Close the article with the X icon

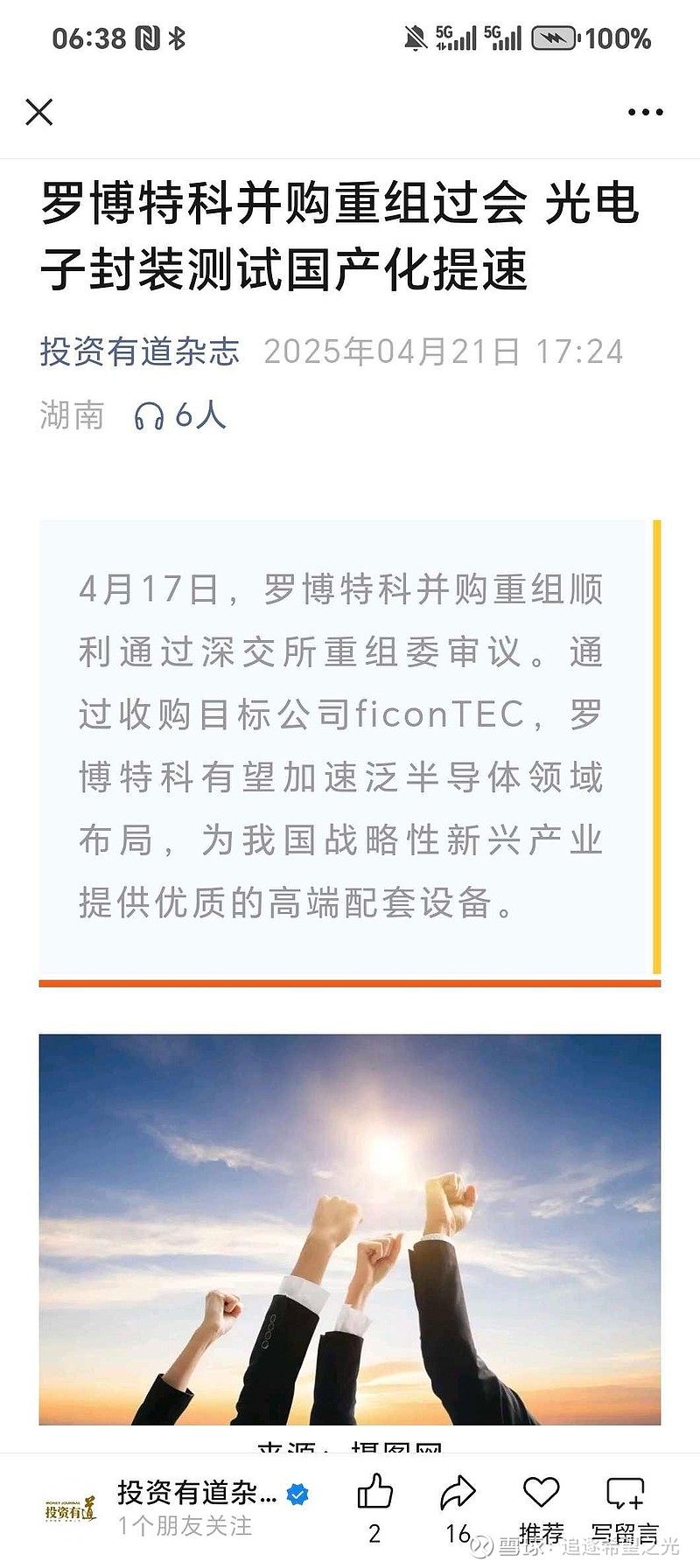[x=39, y=112]
